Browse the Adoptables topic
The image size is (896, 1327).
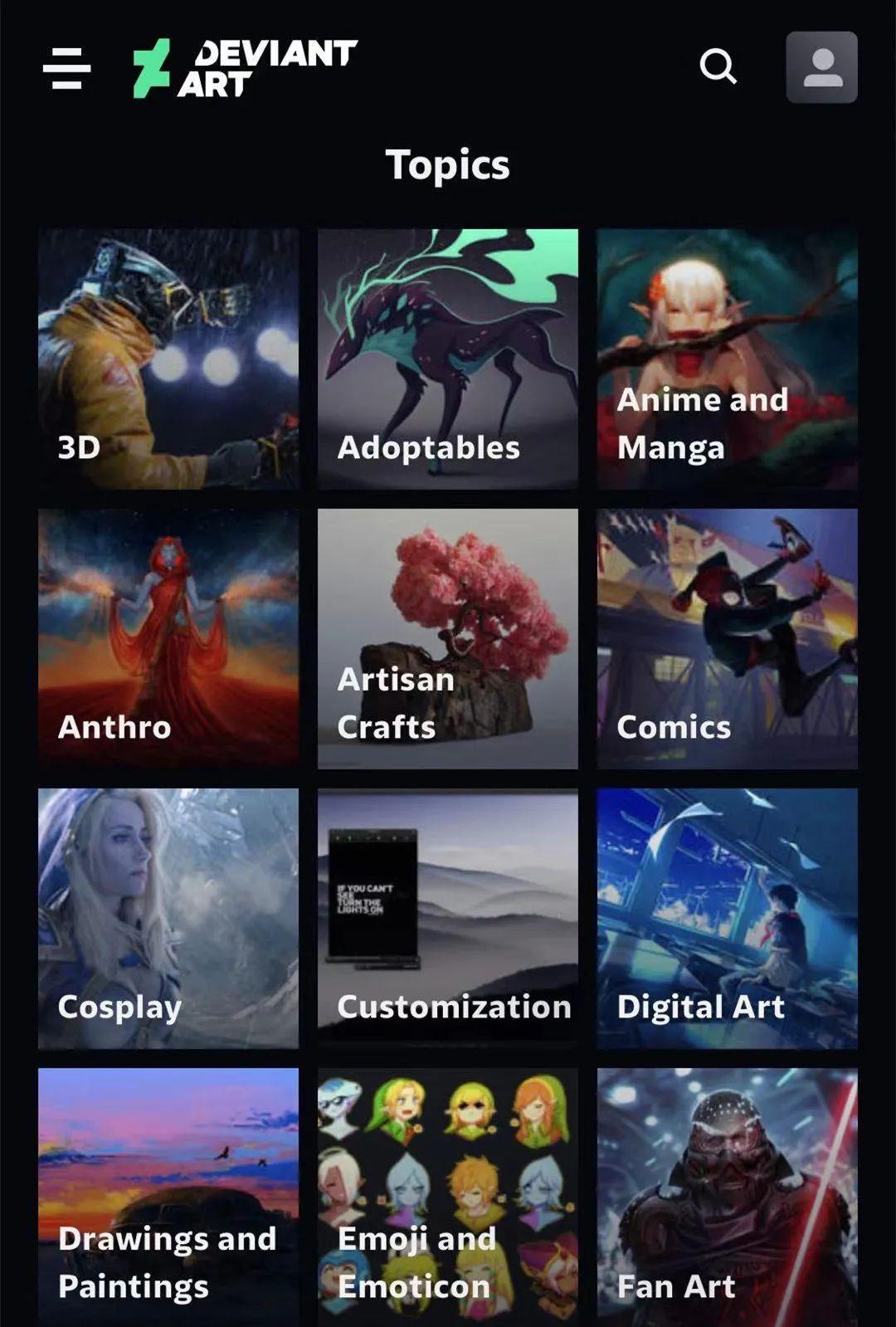(448, 359)
